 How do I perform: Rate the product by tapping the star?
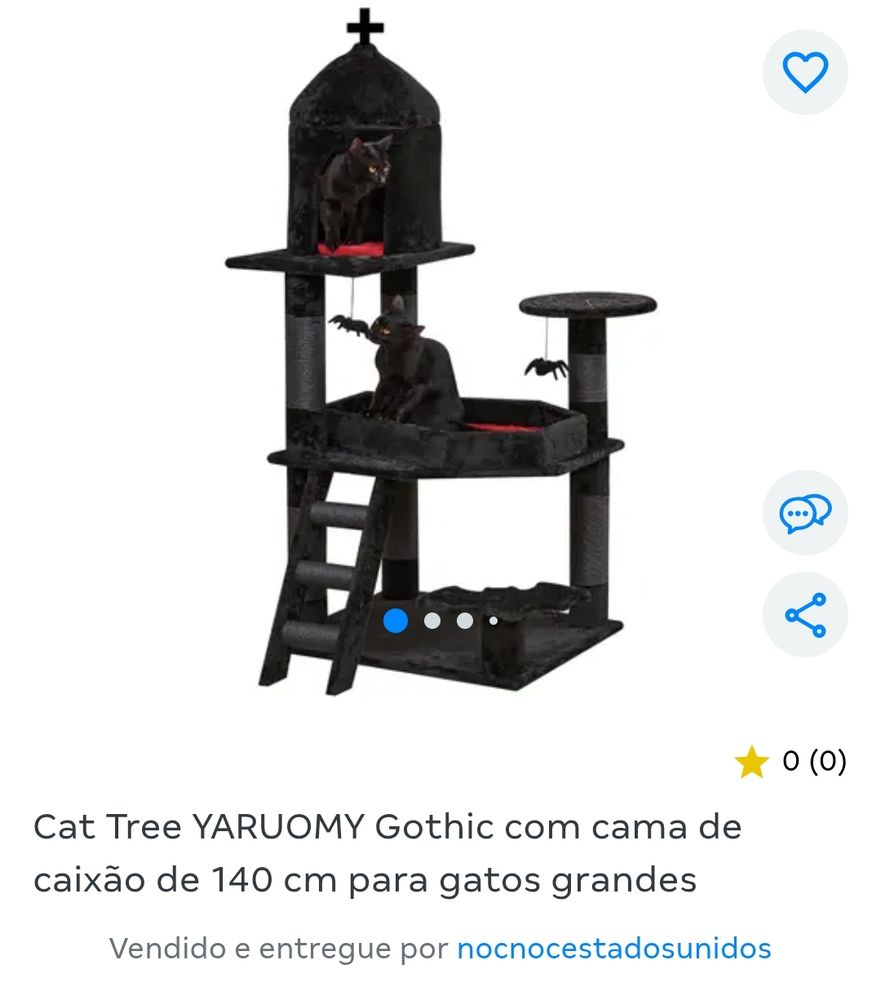[x=751, y=762]
